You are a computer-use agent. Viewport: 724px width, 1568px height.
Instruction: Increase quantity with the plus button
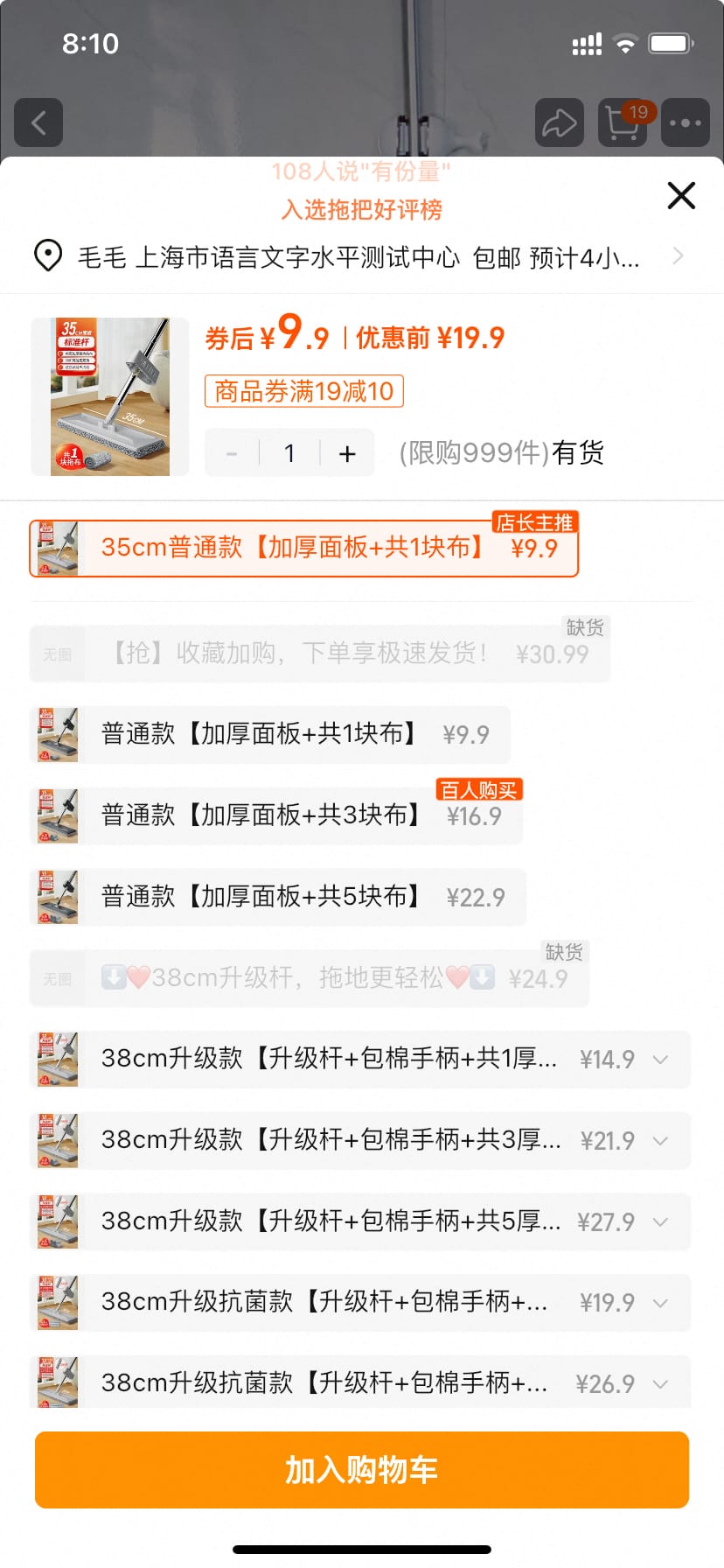click(x=347, y=453)
